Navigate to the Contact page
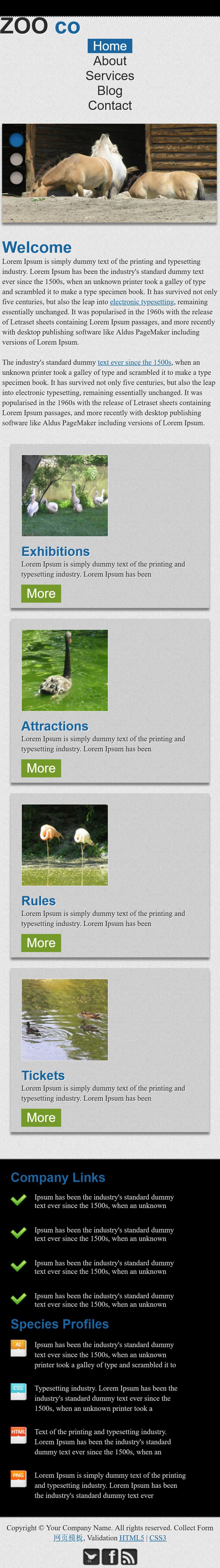The width and height of the screenshot is (220, 1568). [x=110, y=105]
